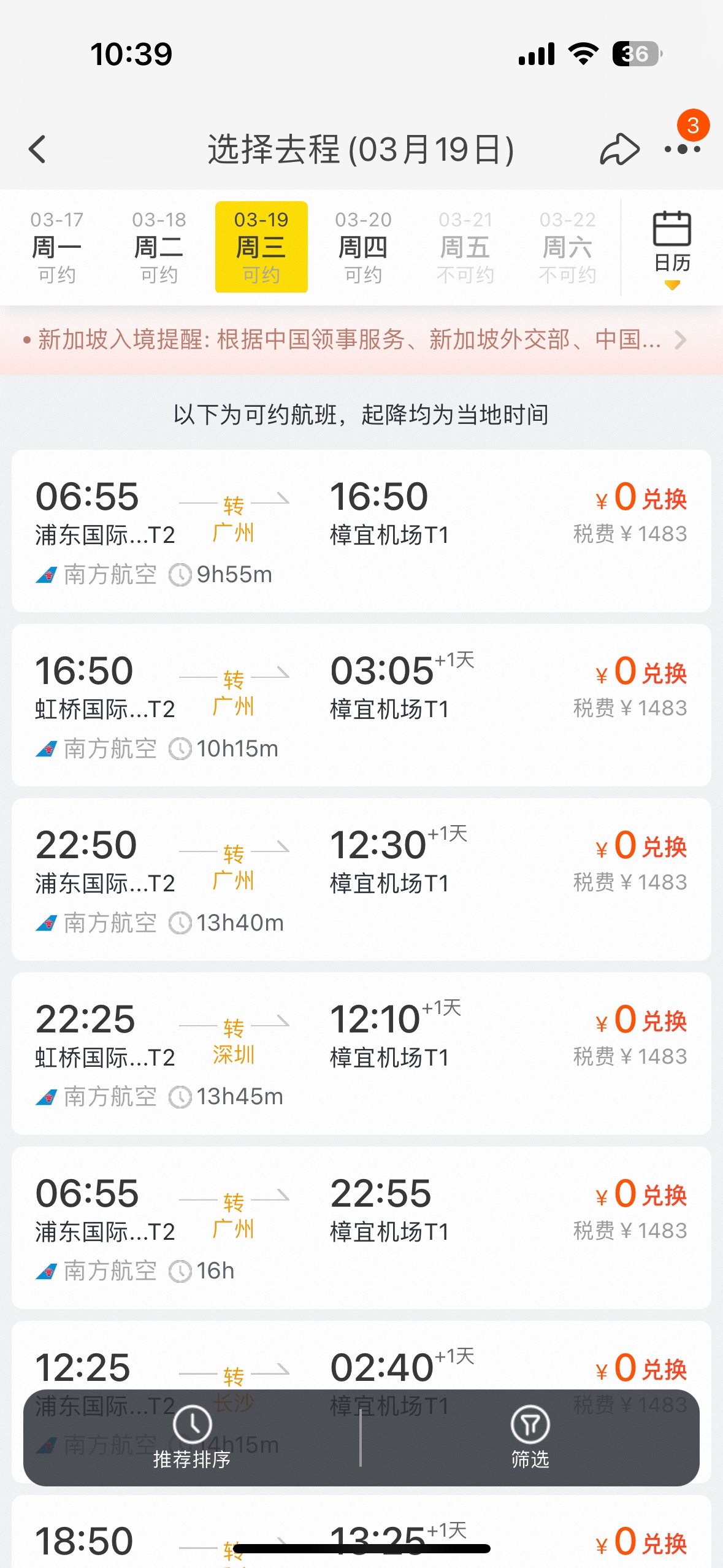Open the three-dot overflow menu

click(682, 149)
